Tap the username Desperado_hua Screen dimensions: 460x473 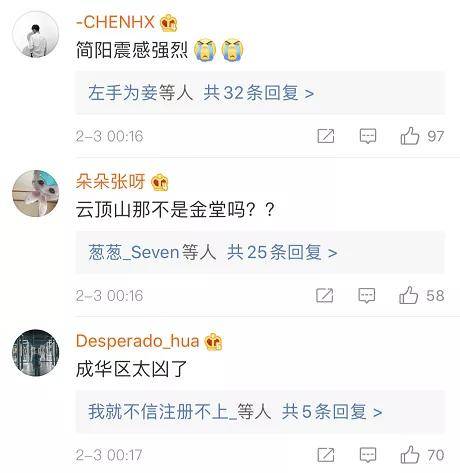pyautogui.click(x=138, y=341)
